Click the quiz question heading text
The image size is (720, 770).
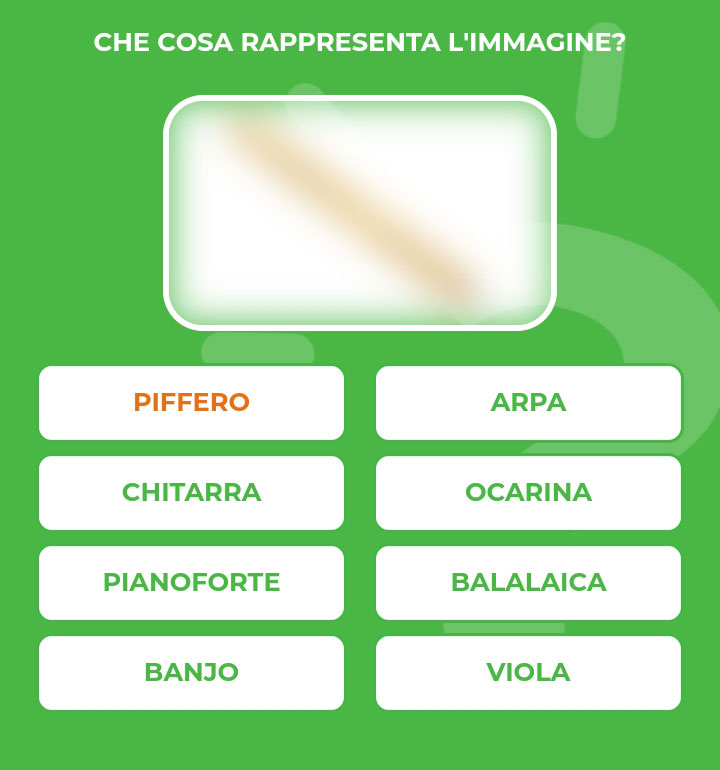[x=360, y=42]
